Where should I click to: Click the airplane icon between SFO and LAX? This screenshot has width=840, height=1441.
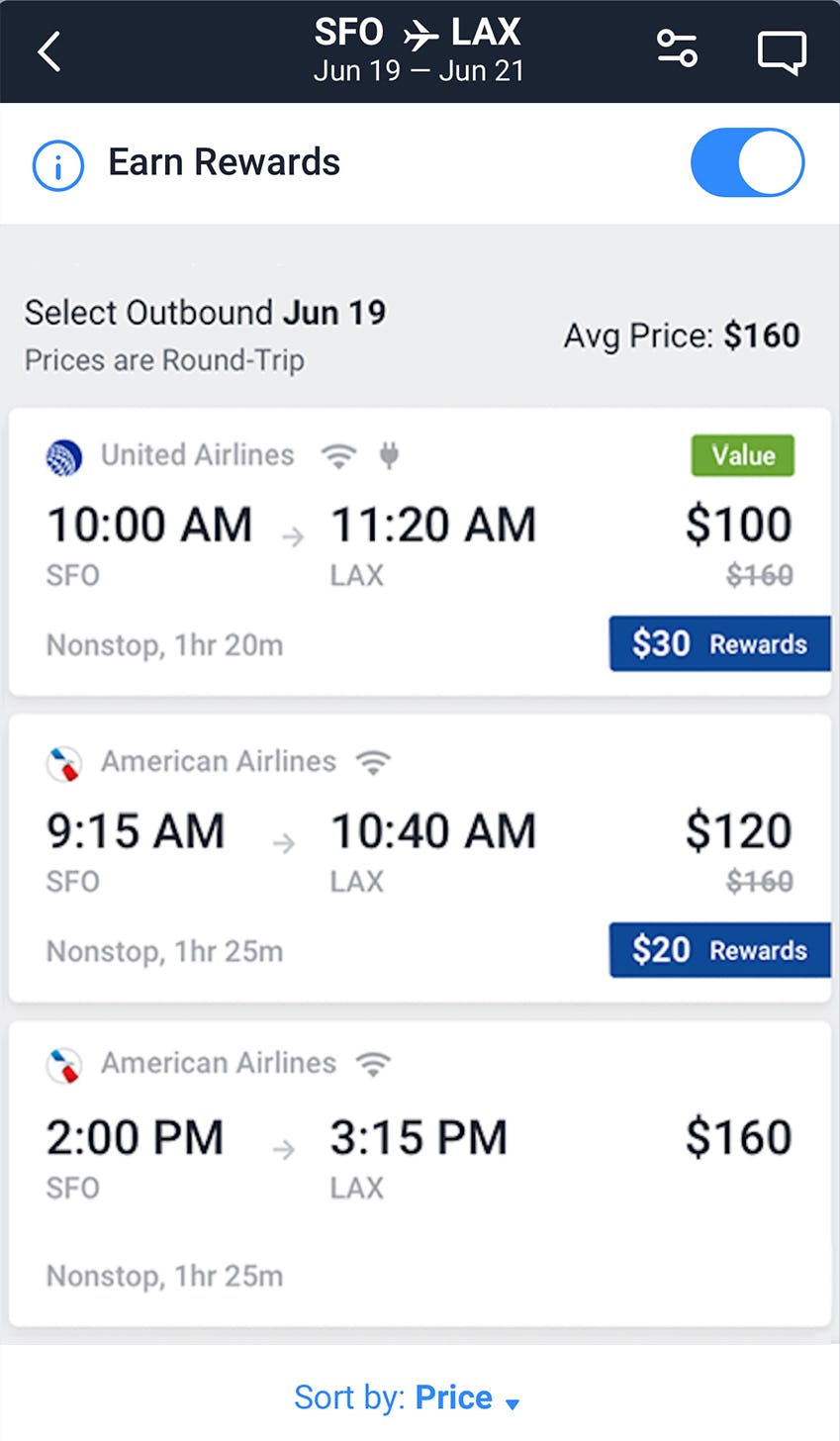pos(424,32)
